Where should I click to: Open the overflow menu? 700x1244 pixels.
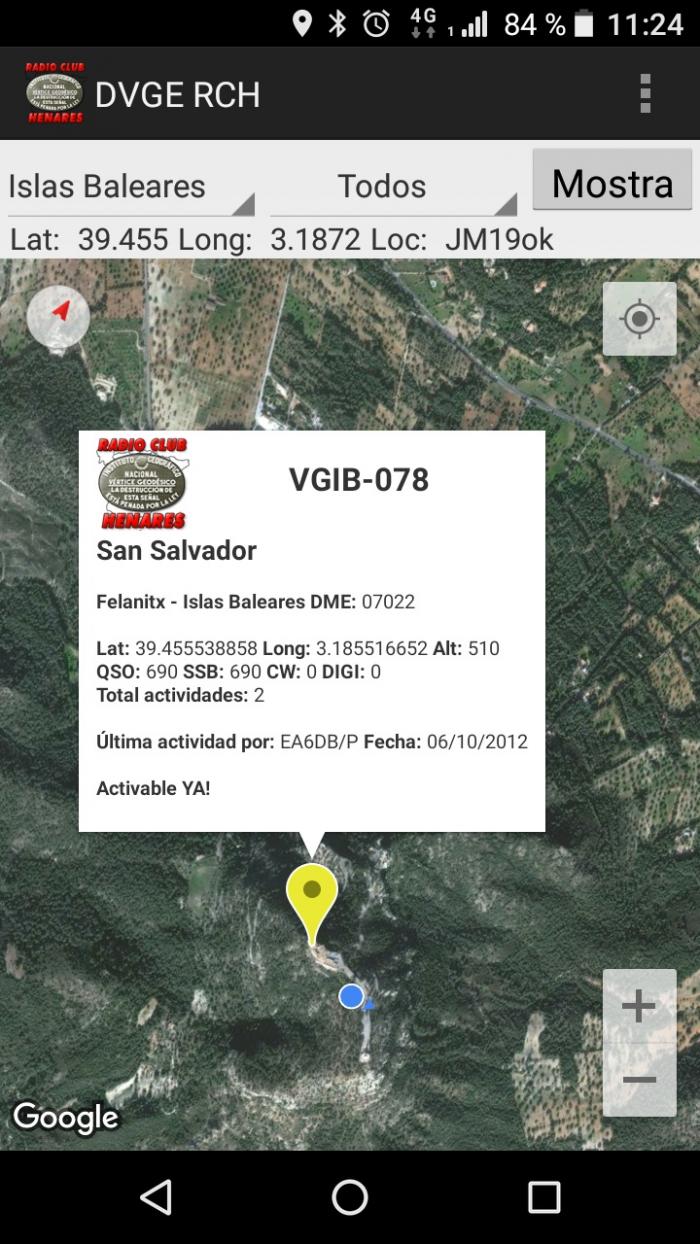pyautogui.click(x=645, y=93)
